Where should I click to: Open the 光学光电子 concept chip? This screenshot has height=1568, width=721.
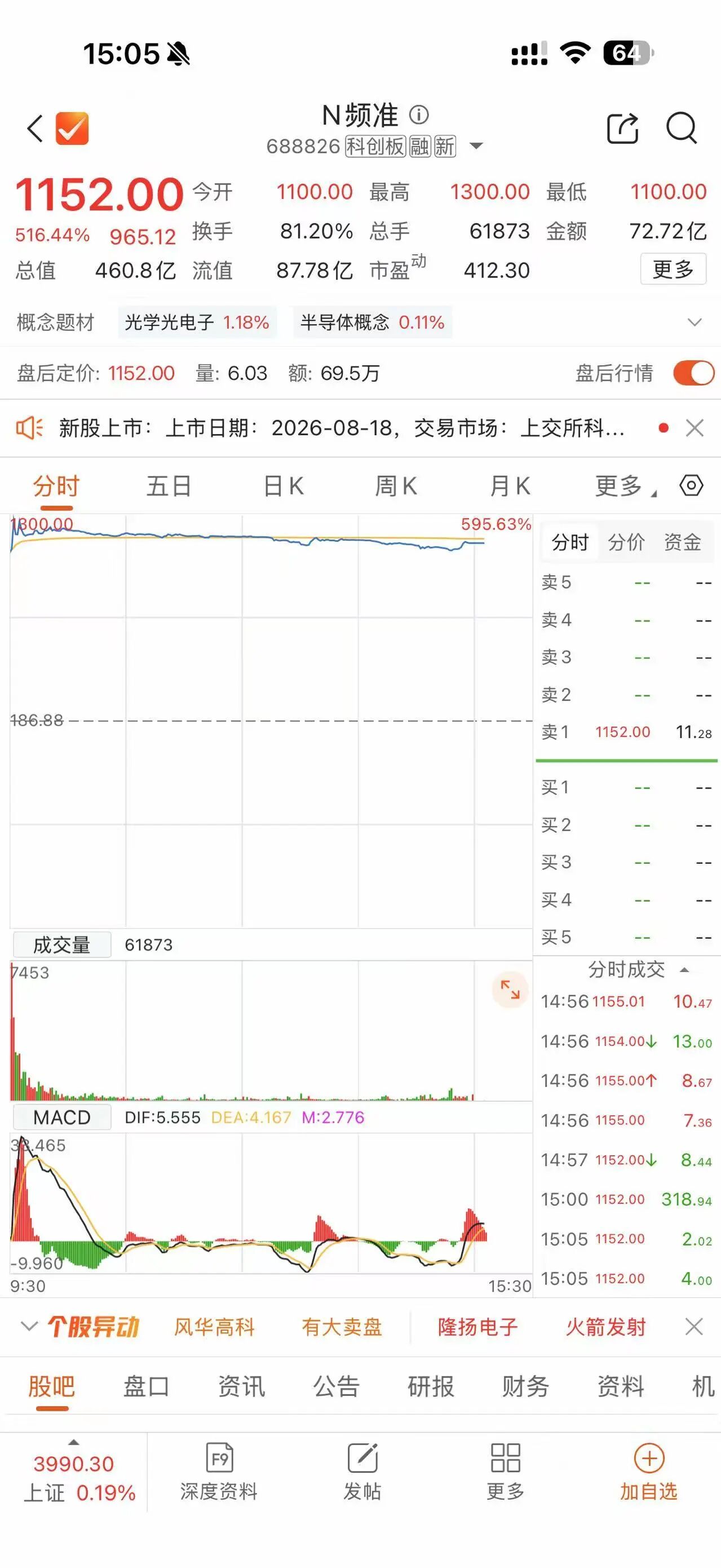[197, 322]
